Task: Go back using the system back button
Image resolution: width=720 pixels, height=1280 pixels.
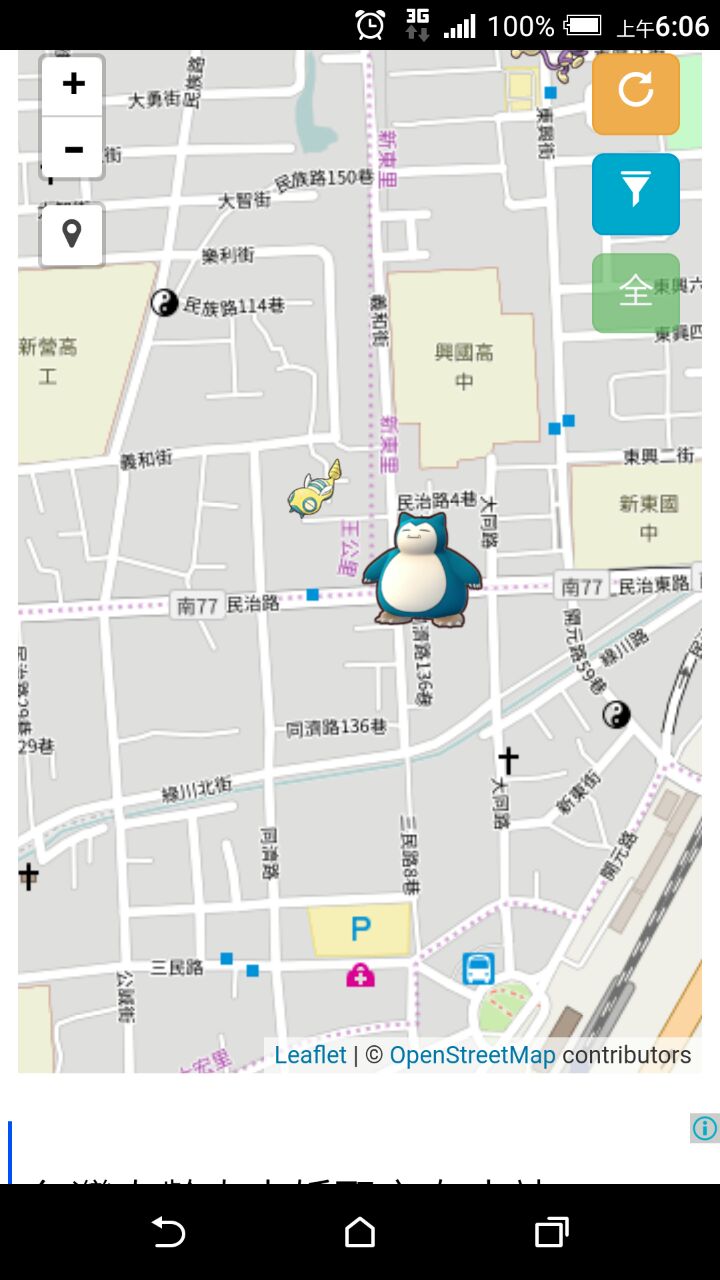Action: 168,1232
